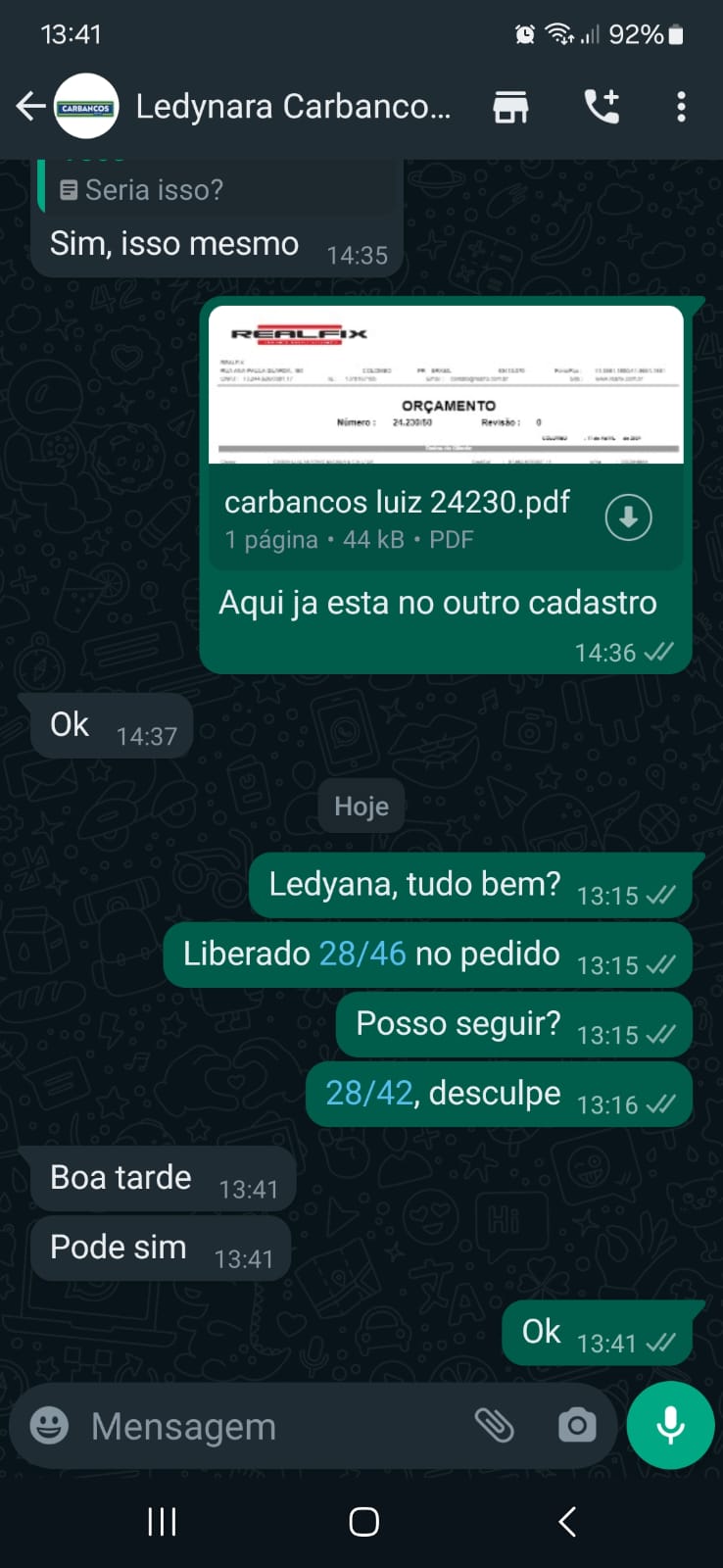
Task: Tap the 28/46 link in message
Action: tap(362, 954)
